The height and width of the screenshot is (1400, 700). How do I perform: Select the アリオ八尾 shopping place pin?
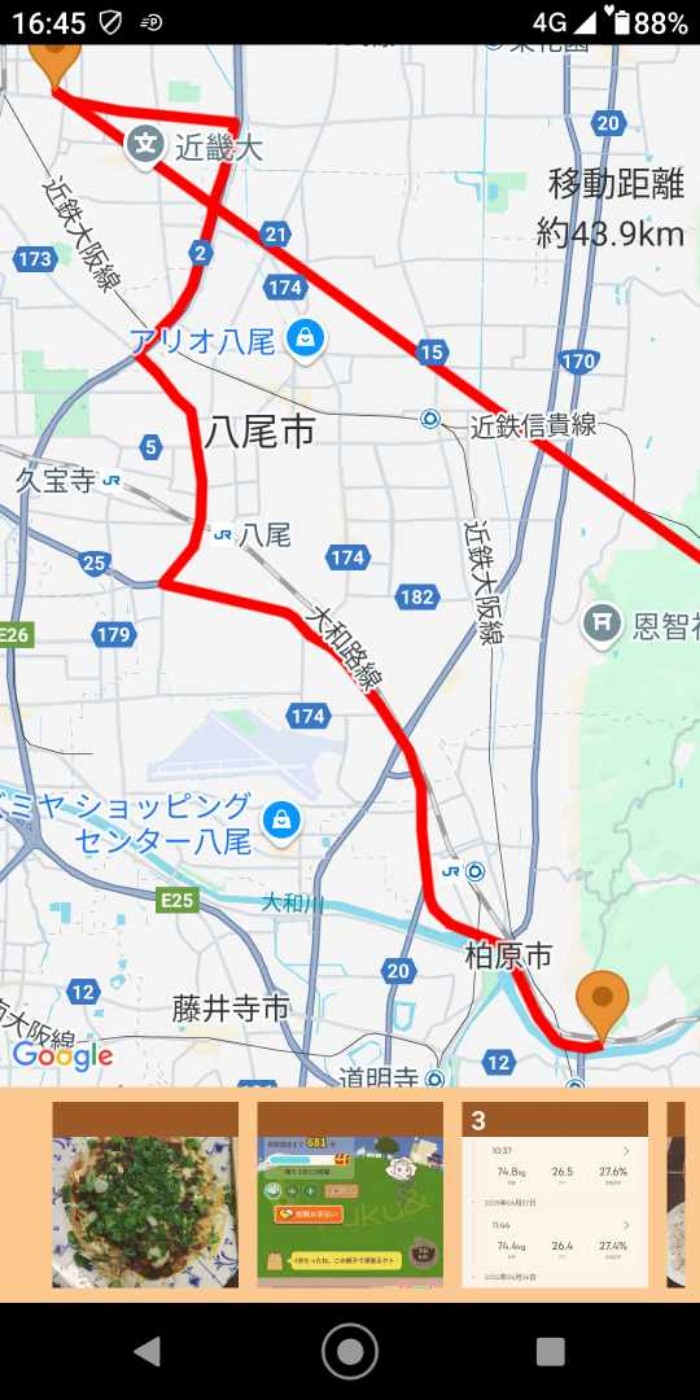pos(305,340)
